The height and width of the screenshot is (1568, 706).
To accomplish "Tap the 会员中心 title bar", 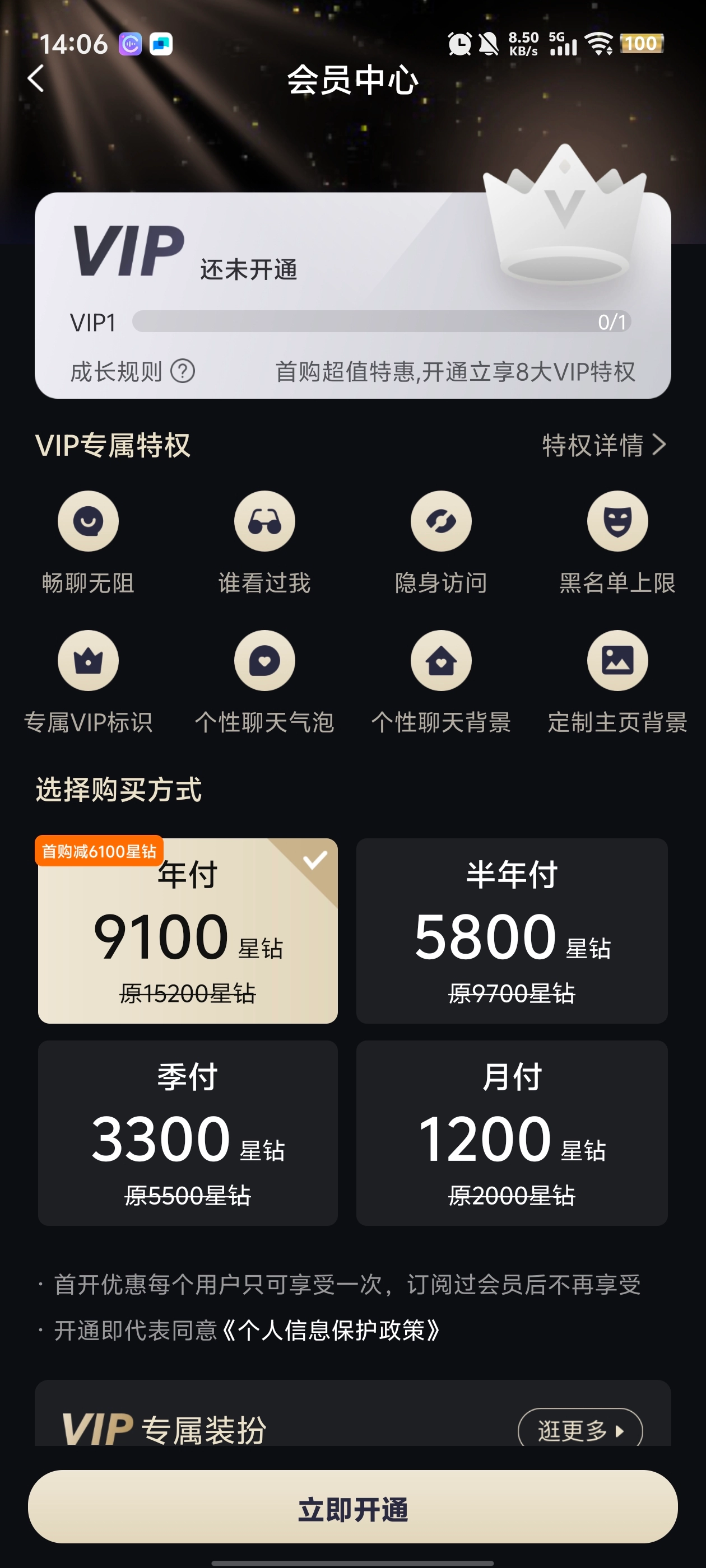I will [x=352, y=80].
